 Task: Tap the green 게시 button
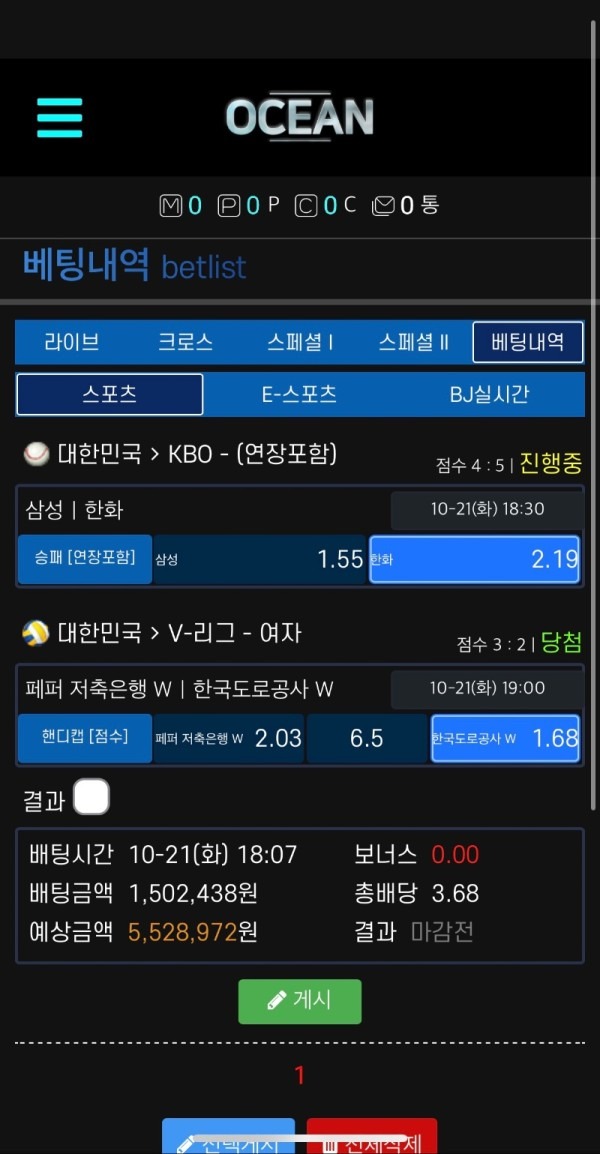(x=300, y=1001)
